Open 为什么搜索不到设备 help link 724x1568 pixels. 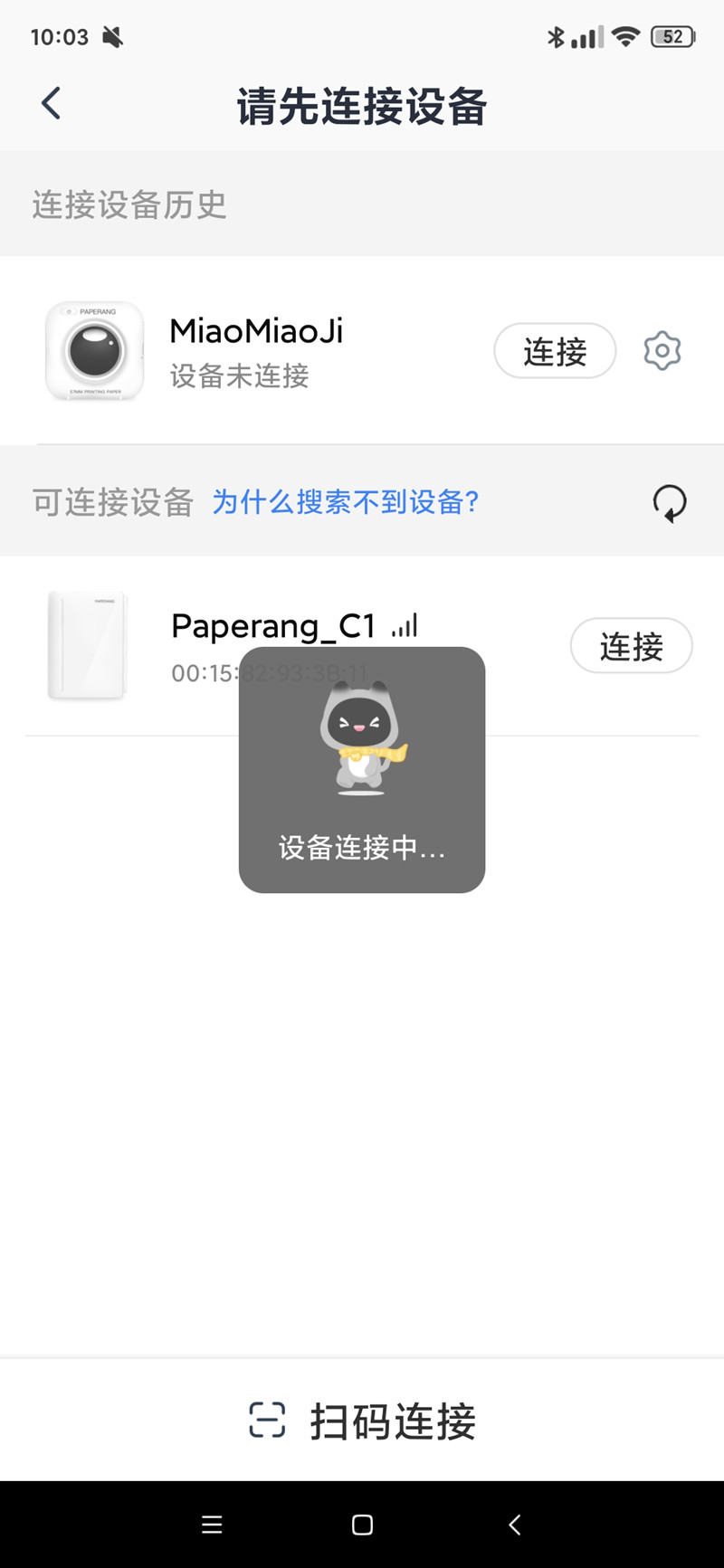click(347, 502)
